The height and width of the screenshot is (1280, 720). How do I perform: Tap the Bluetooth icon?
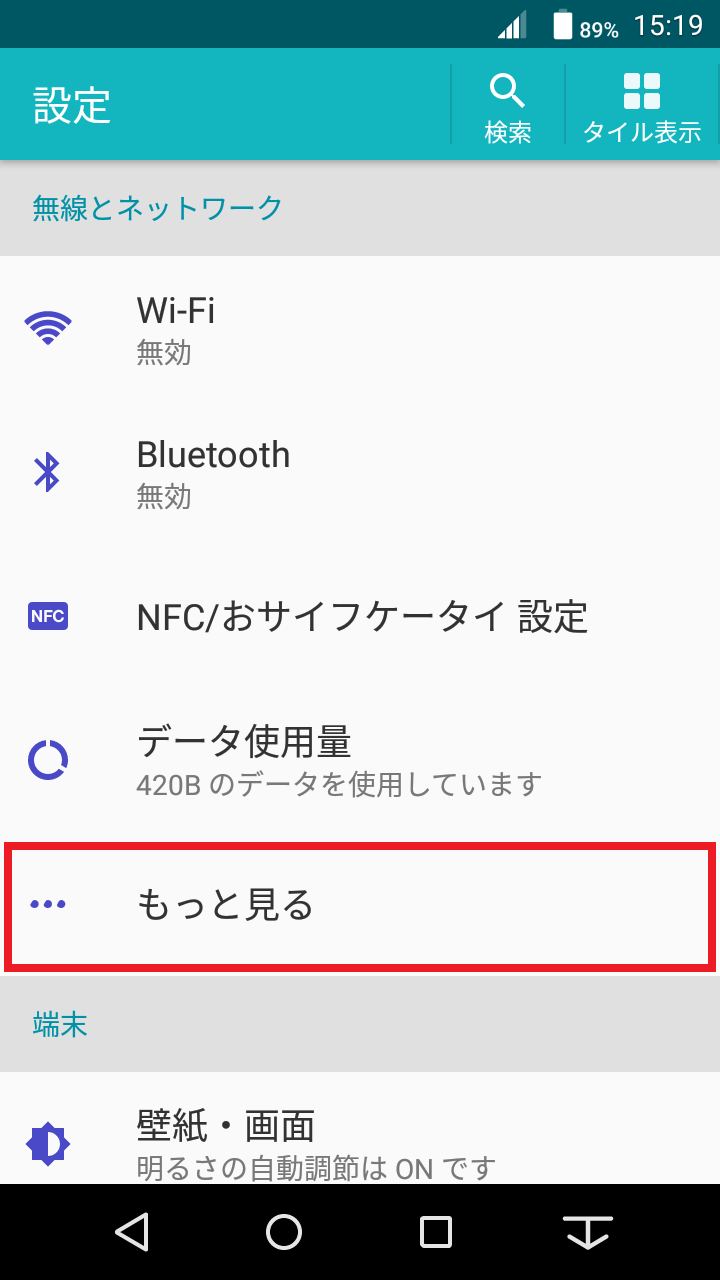pos(47,472)
